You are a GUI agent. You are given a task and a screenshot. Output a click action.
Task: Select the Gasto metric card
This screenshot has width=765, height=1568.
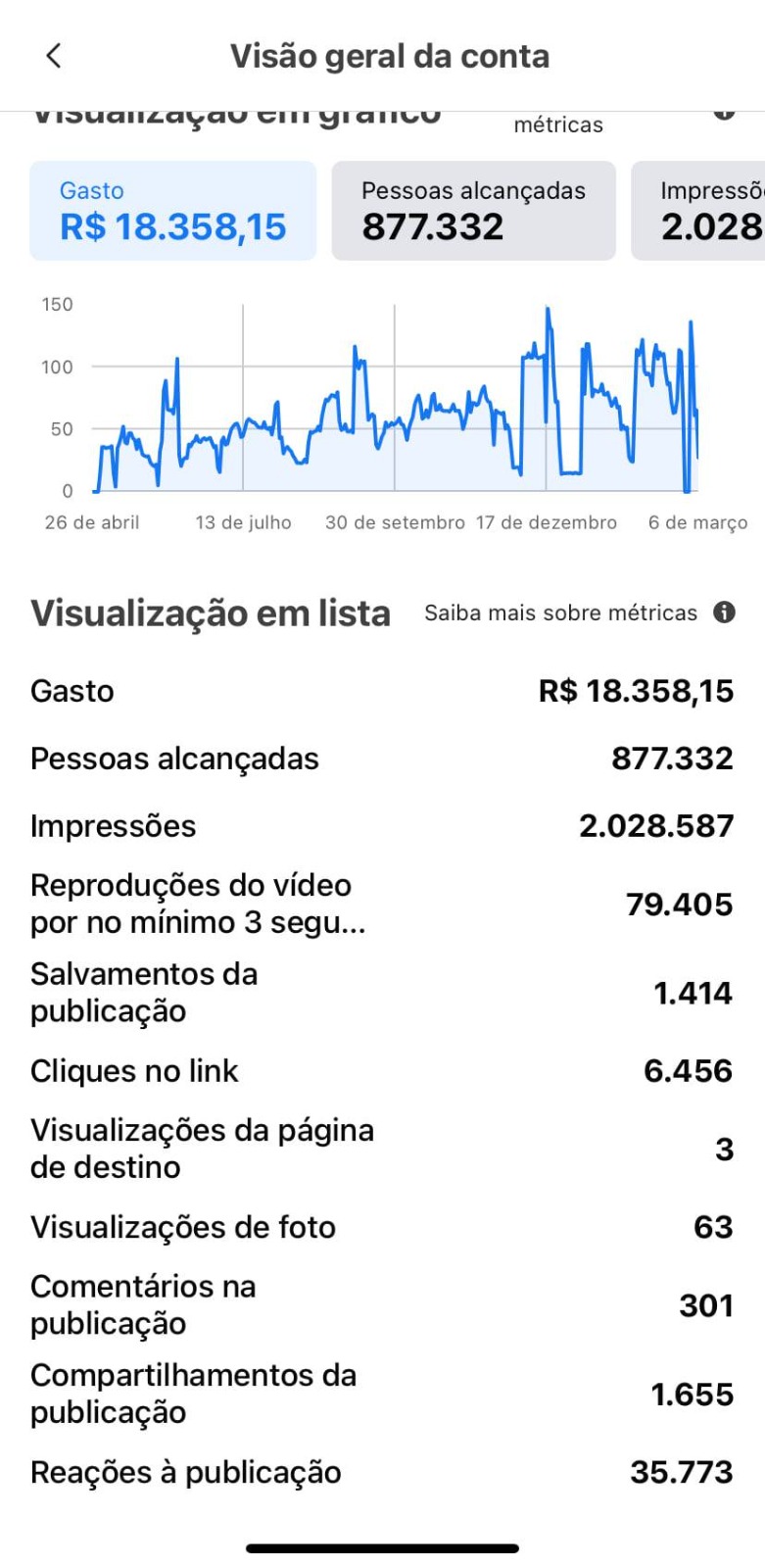pyautogui.click(x=173, y=211)
